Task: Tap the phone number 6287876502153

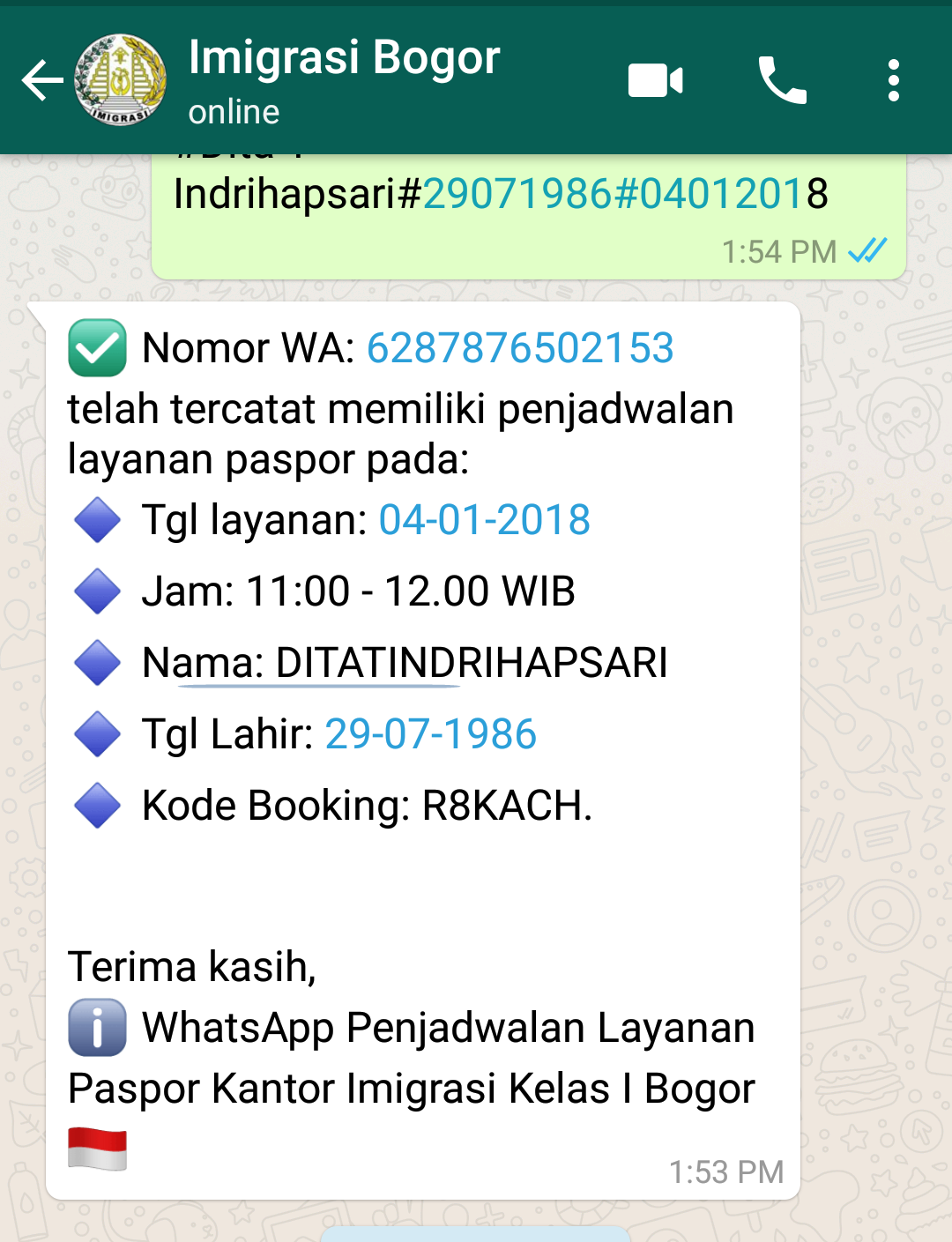Action: (x=520, y=348)
